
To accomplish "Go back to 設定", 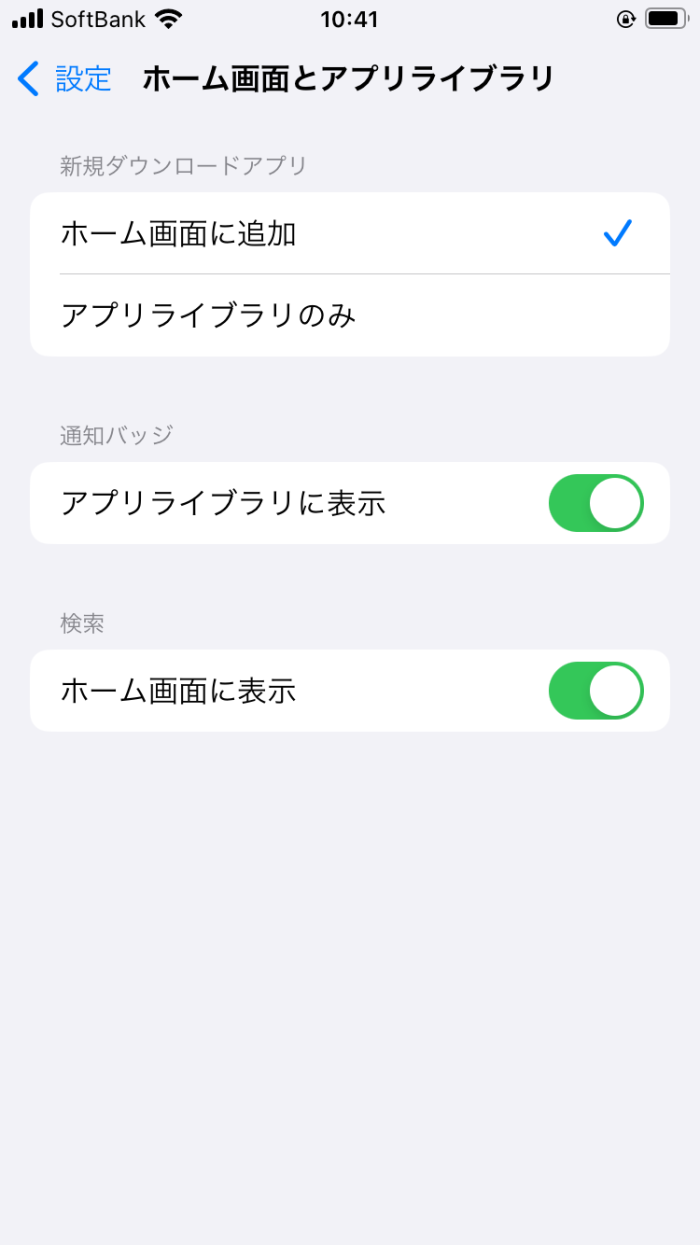I will tap(64, 79).
